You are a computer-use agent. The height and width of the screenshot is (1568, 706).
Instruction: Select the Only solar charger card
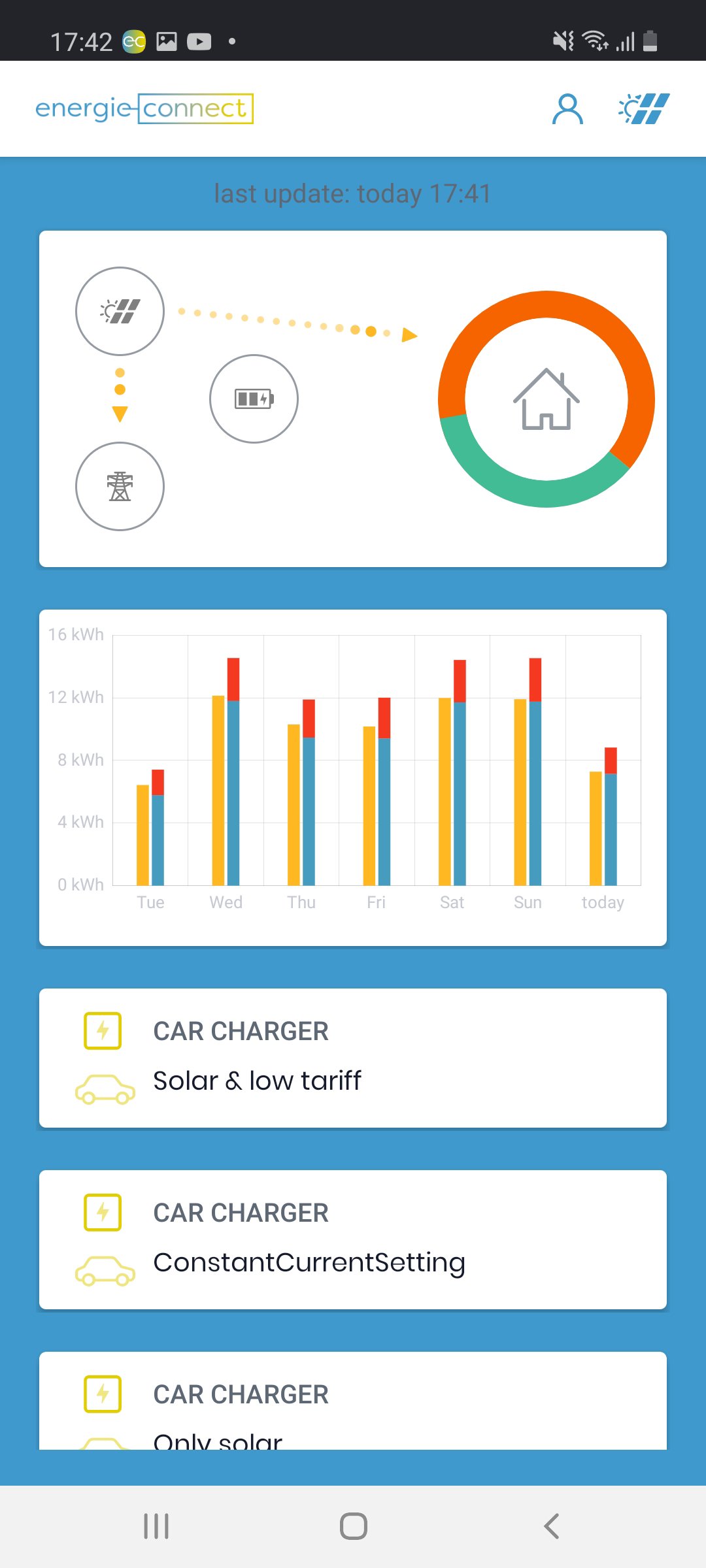pos(353,1405)
